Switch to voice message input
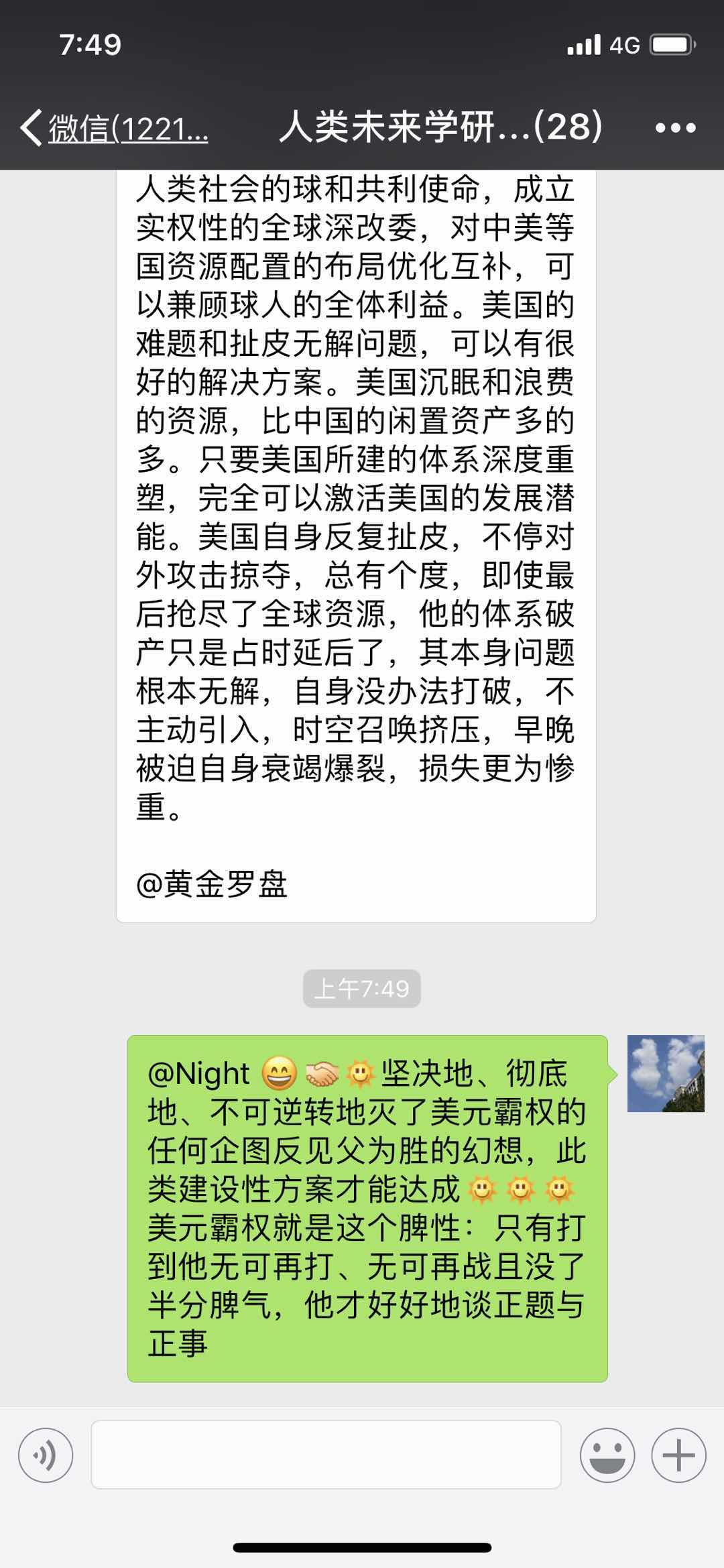 pyautogui.click(x=46, y=1455)
